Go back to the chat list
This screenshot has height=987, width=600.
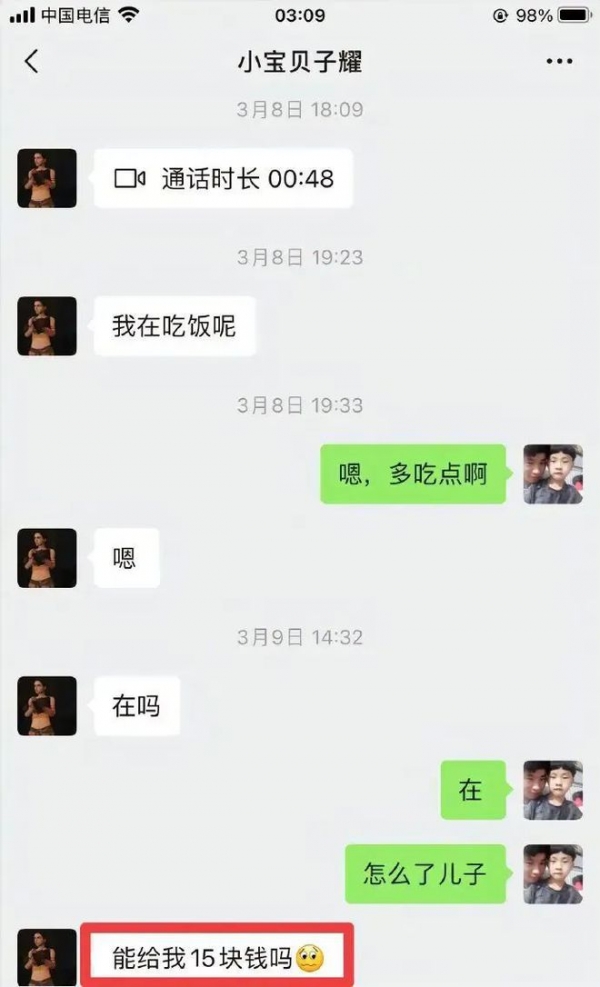pyautogui.click(x=31, y=61)
